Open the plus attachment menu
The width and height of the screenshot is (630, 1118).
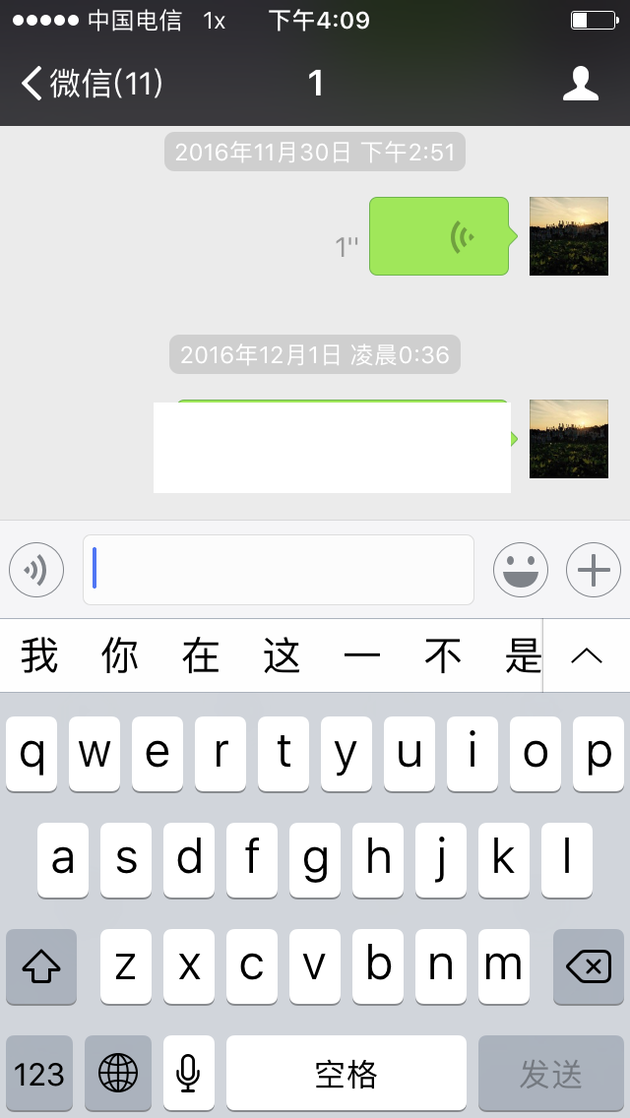[x=594, y=570]
